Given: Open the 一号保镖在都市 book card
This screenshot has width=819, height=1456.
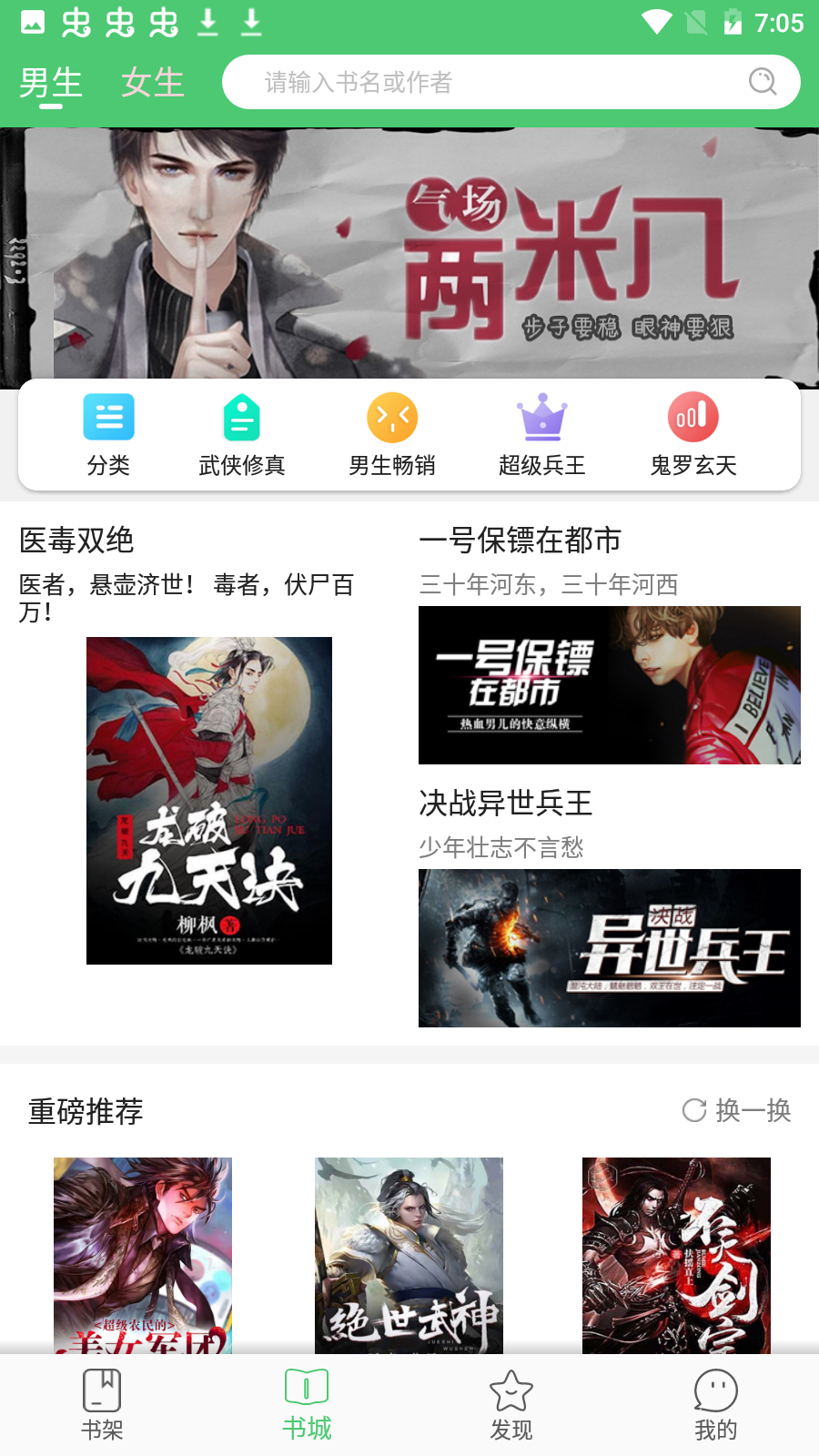Looking at the screenshot, I should click(x=609, y=684).
